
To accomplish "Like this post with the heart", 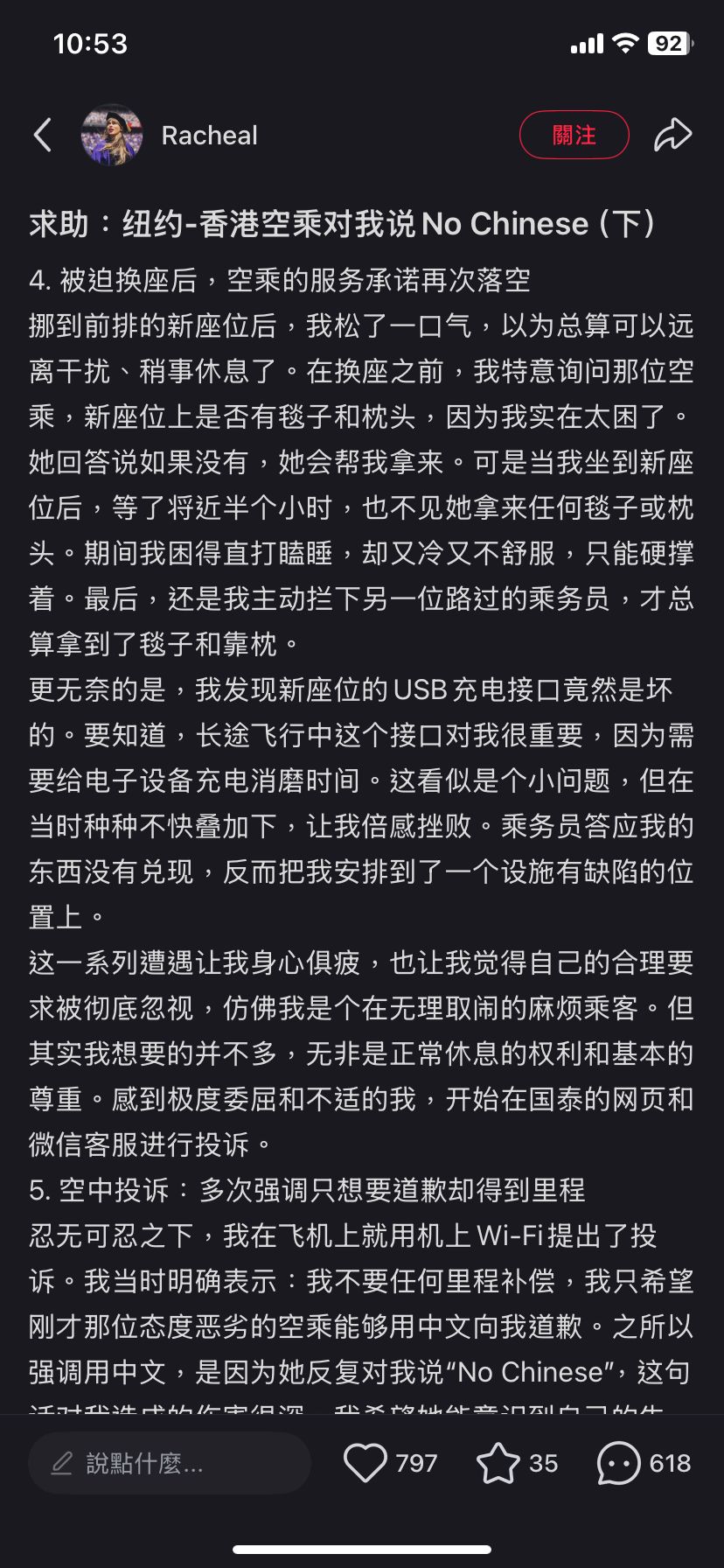I will pos(365,1463).
